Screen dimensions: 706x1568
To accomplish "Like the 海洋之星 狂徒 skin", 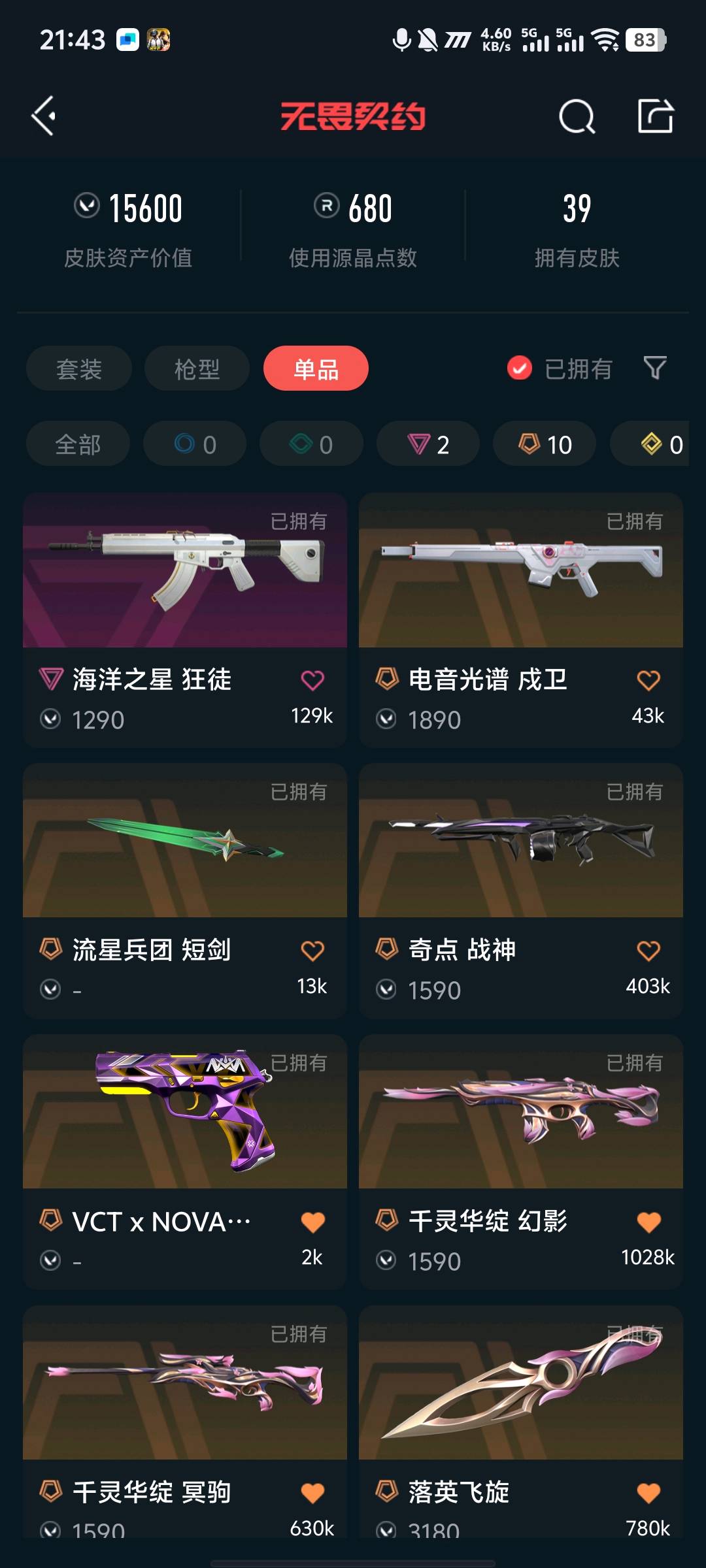I will [x=312, y=680].
